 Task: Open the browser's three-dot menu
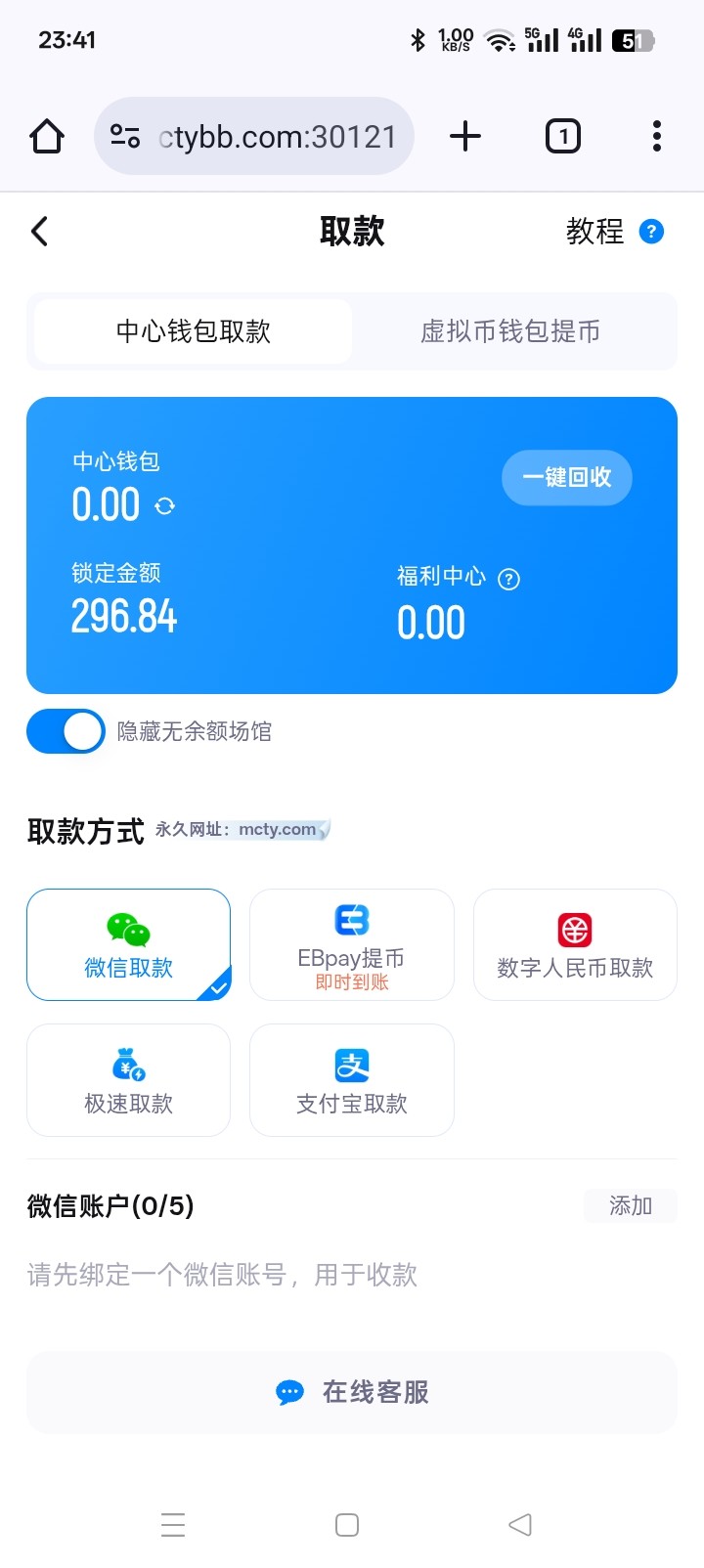coord(657,136)
